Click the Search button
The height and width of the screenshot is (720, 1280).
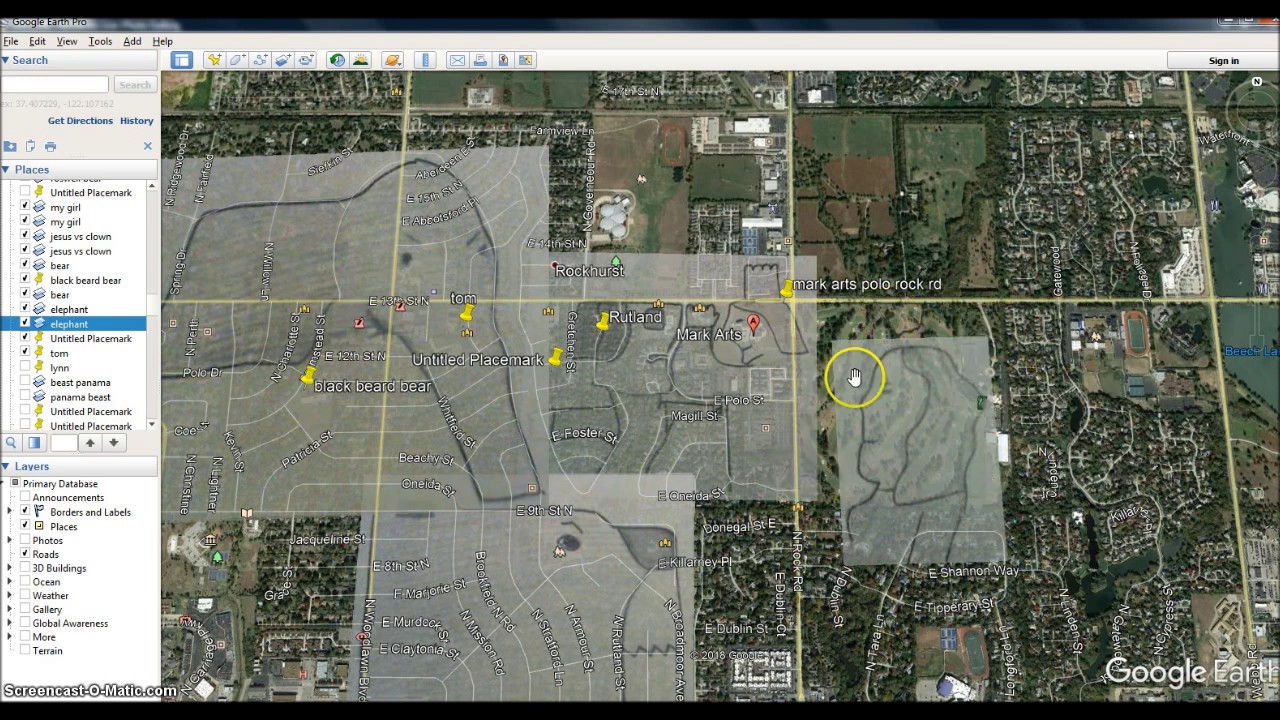point(134,85)
